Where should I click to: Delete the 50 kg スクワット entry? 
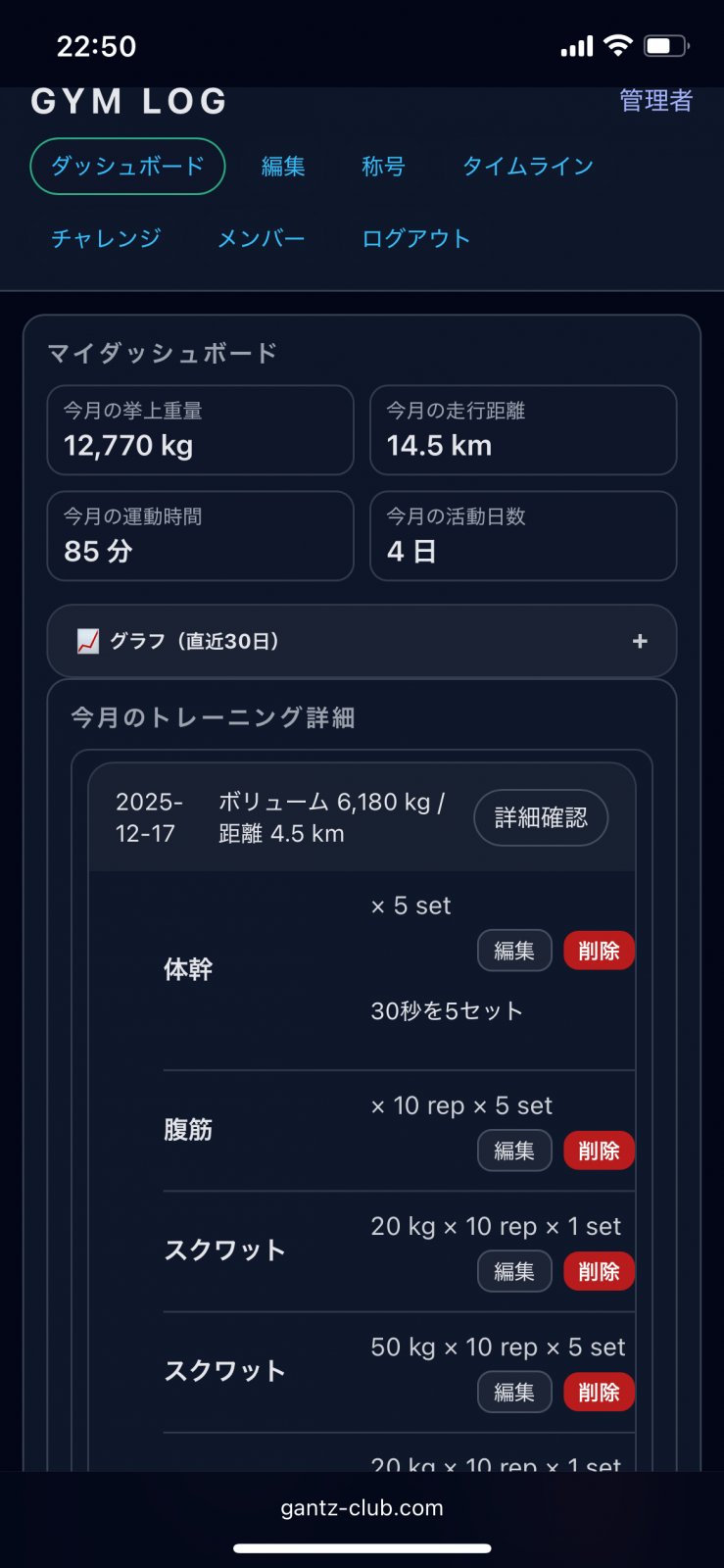point(599,1392)
